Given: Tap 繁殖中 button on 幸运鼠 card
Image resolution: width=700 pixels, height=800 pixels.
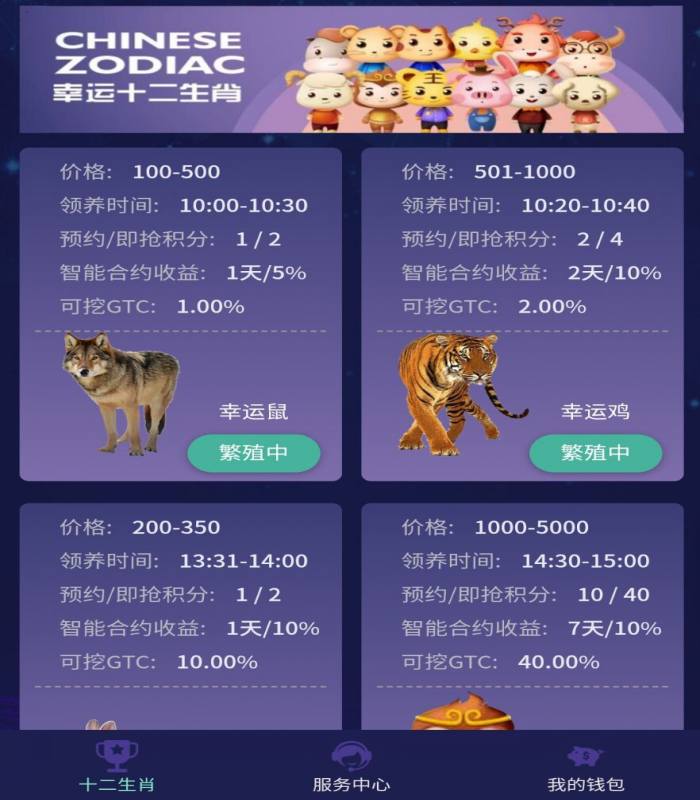Looking at the screenshot, I should pyautogui.click(x=254, y=453).
